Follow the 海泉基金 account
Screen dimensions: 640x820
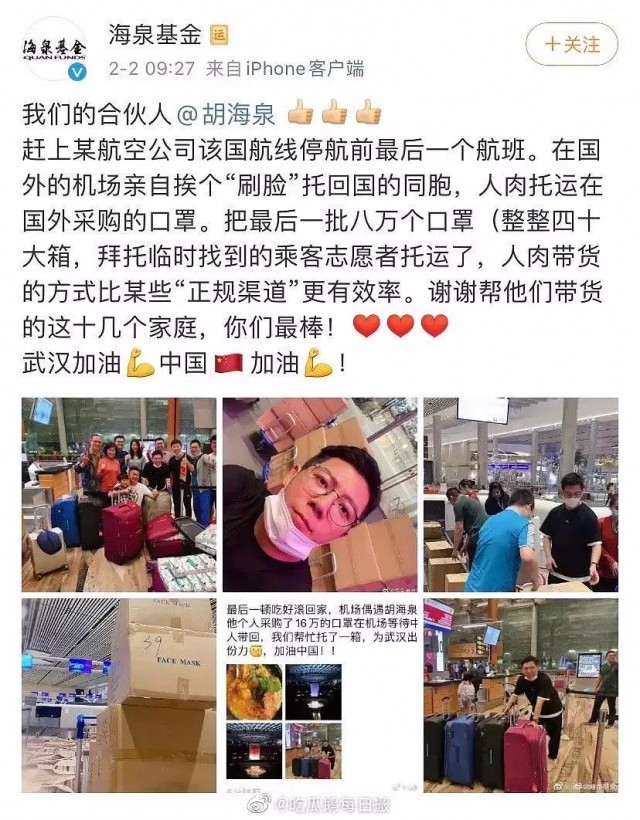click(573, 45)
